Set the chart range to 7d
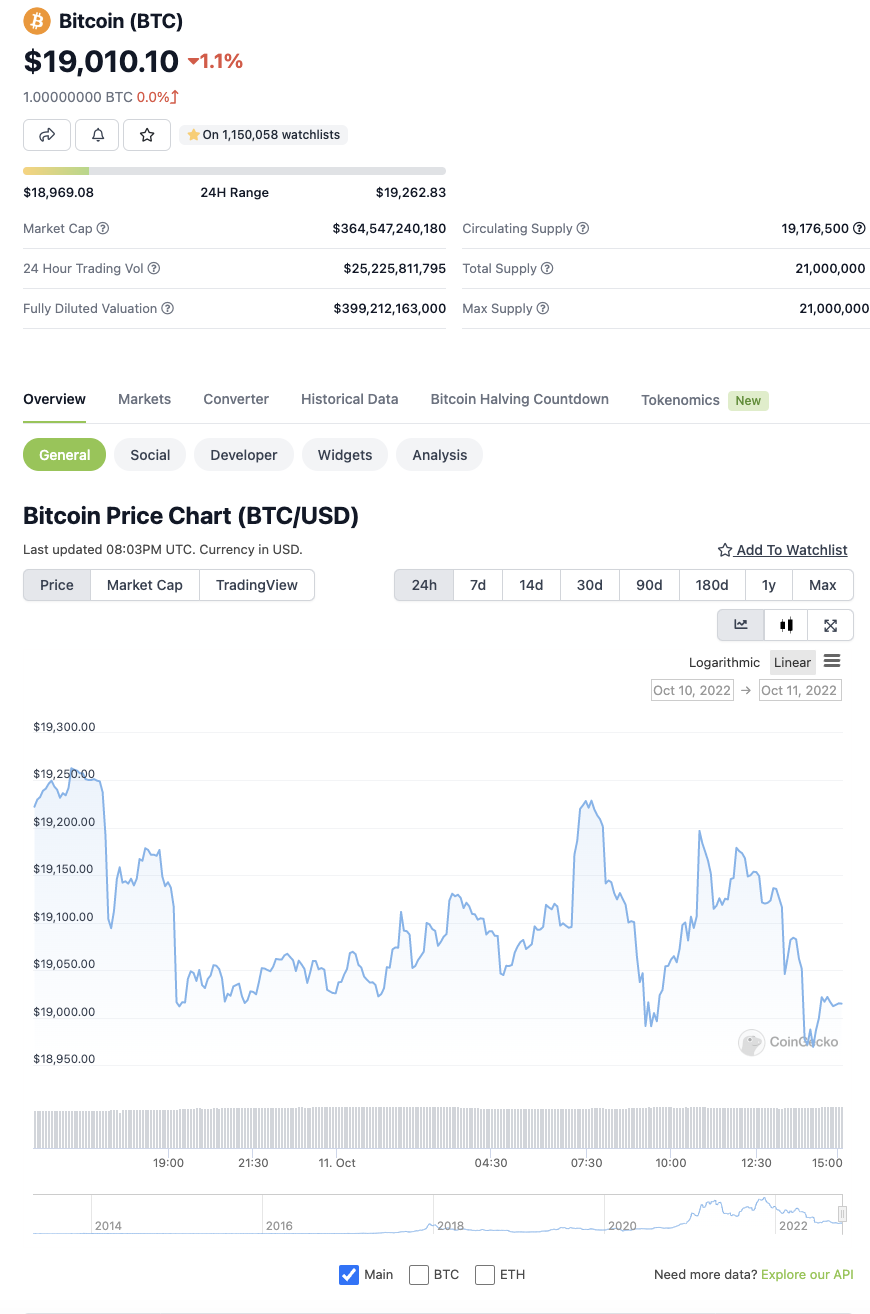Screen dimensions: 870x1314 coord(478,585)
